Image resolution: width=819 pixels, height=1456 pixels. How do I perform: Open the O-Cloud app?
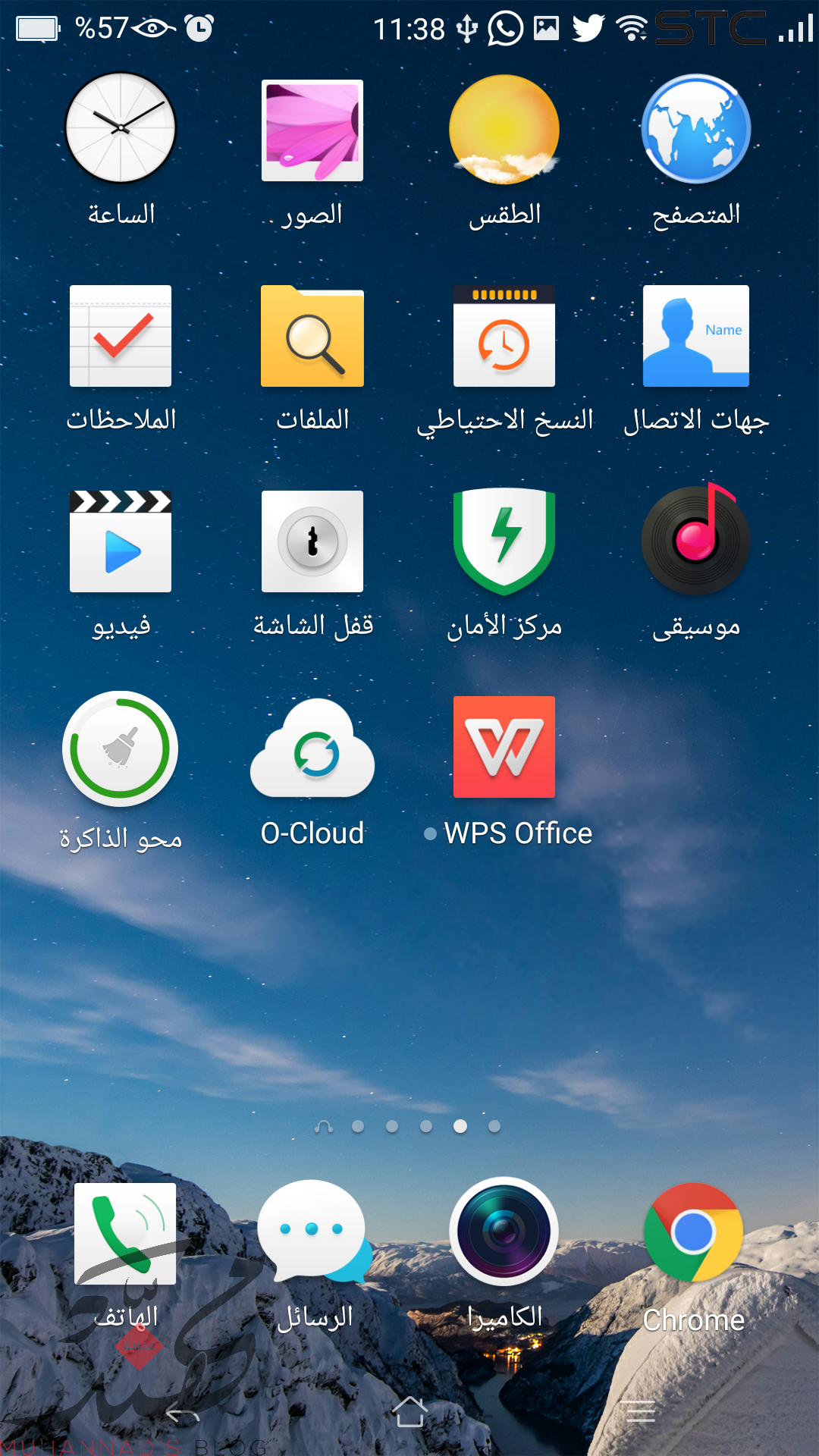click(x=312, y=749)
